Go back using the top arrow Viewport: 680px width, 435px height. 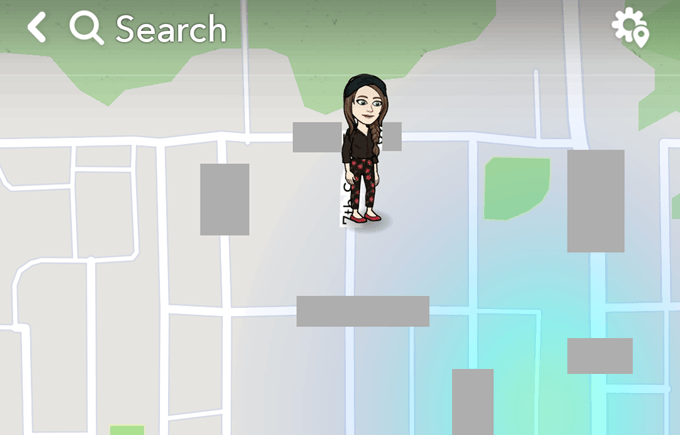pos(37,27)
